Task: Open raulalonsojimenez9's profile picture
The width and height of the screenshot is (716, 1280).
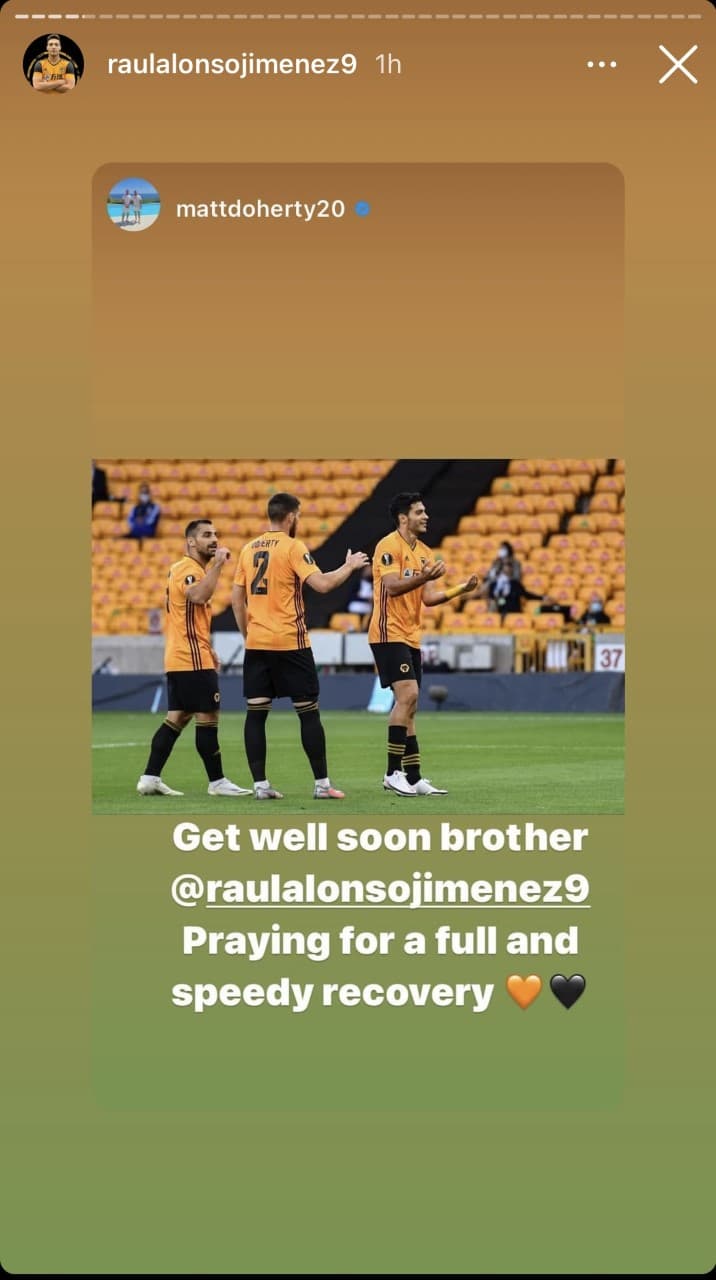Action: (x=53, y=63)
